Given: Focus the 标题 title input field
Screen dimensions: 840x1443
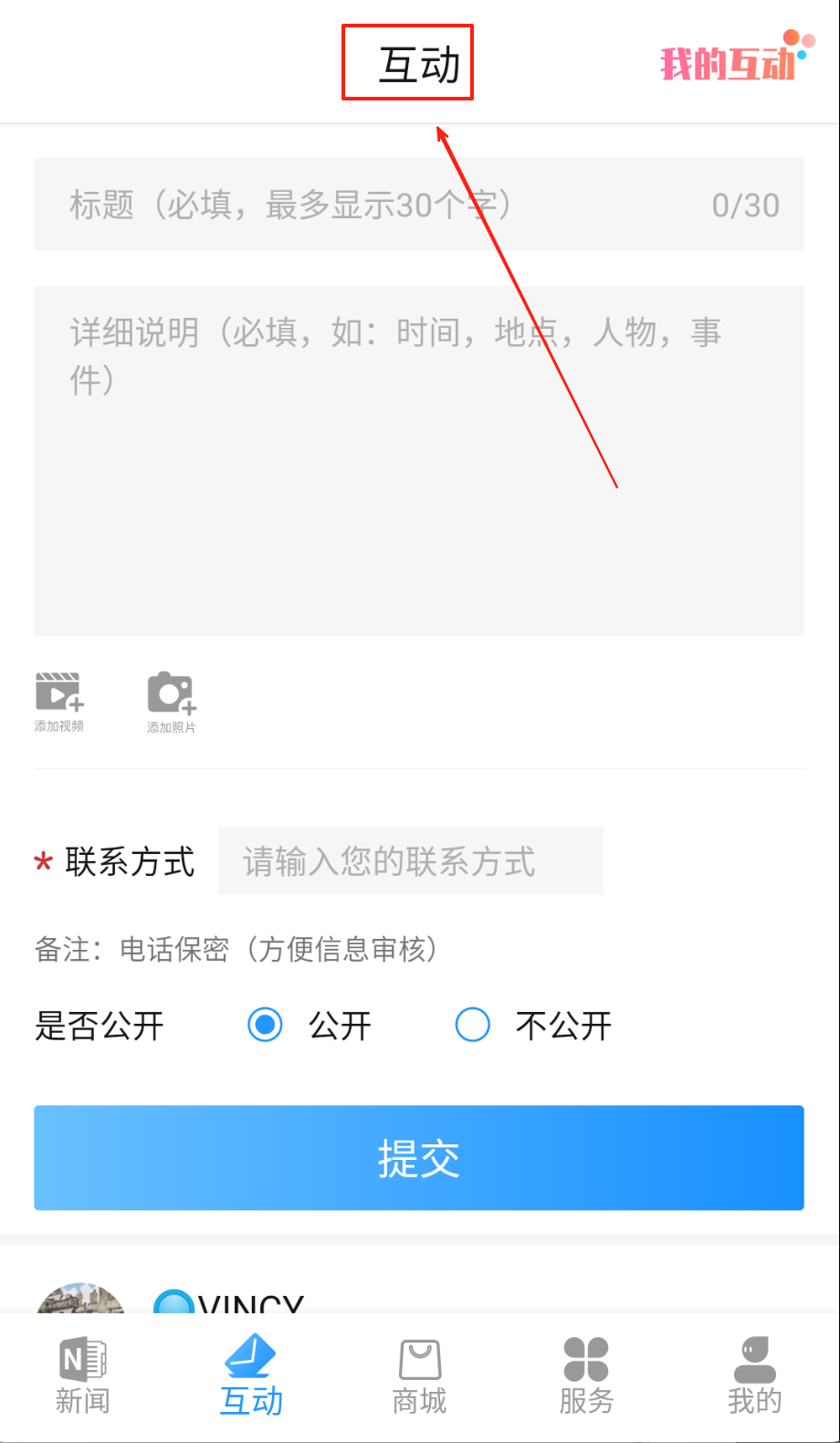Looking at the screenshot, I should tap(383, 205).
